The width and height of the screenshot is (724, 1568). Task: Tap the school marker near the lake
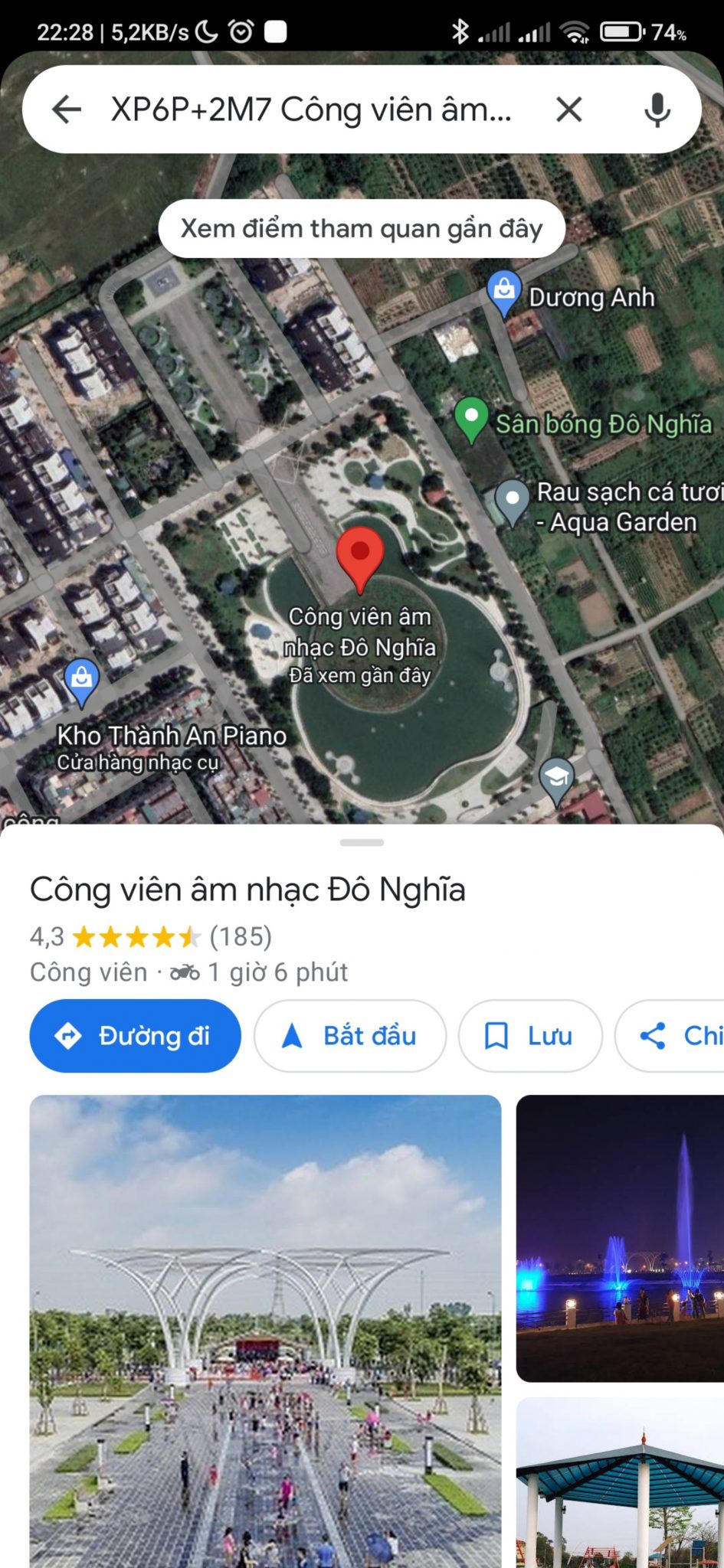coord(557,779)
